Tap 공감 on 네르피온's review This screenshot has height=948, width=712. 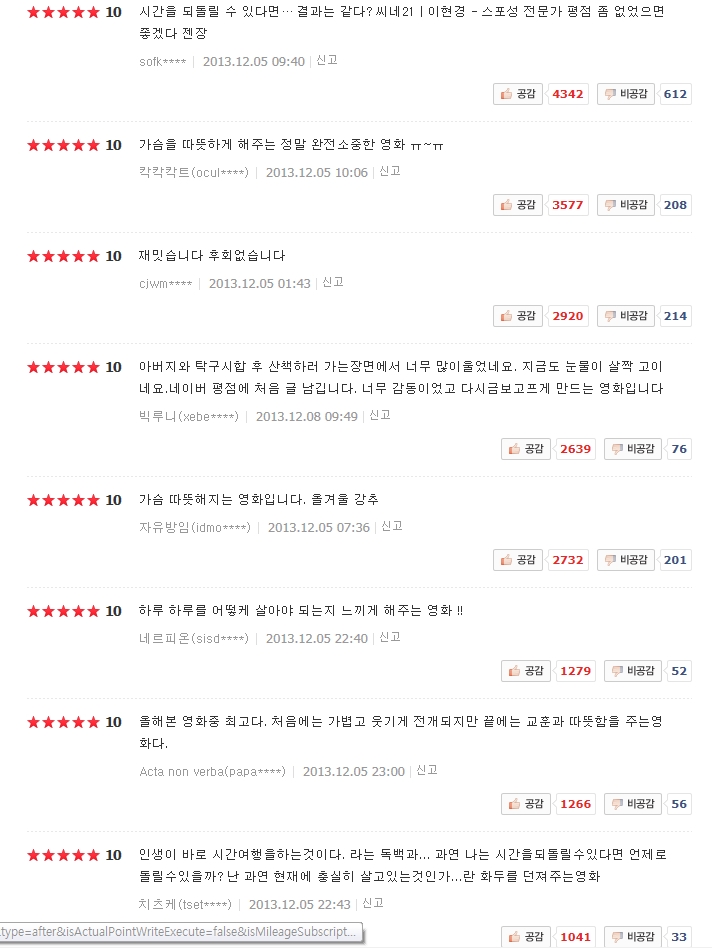click(x=526, y=671)
